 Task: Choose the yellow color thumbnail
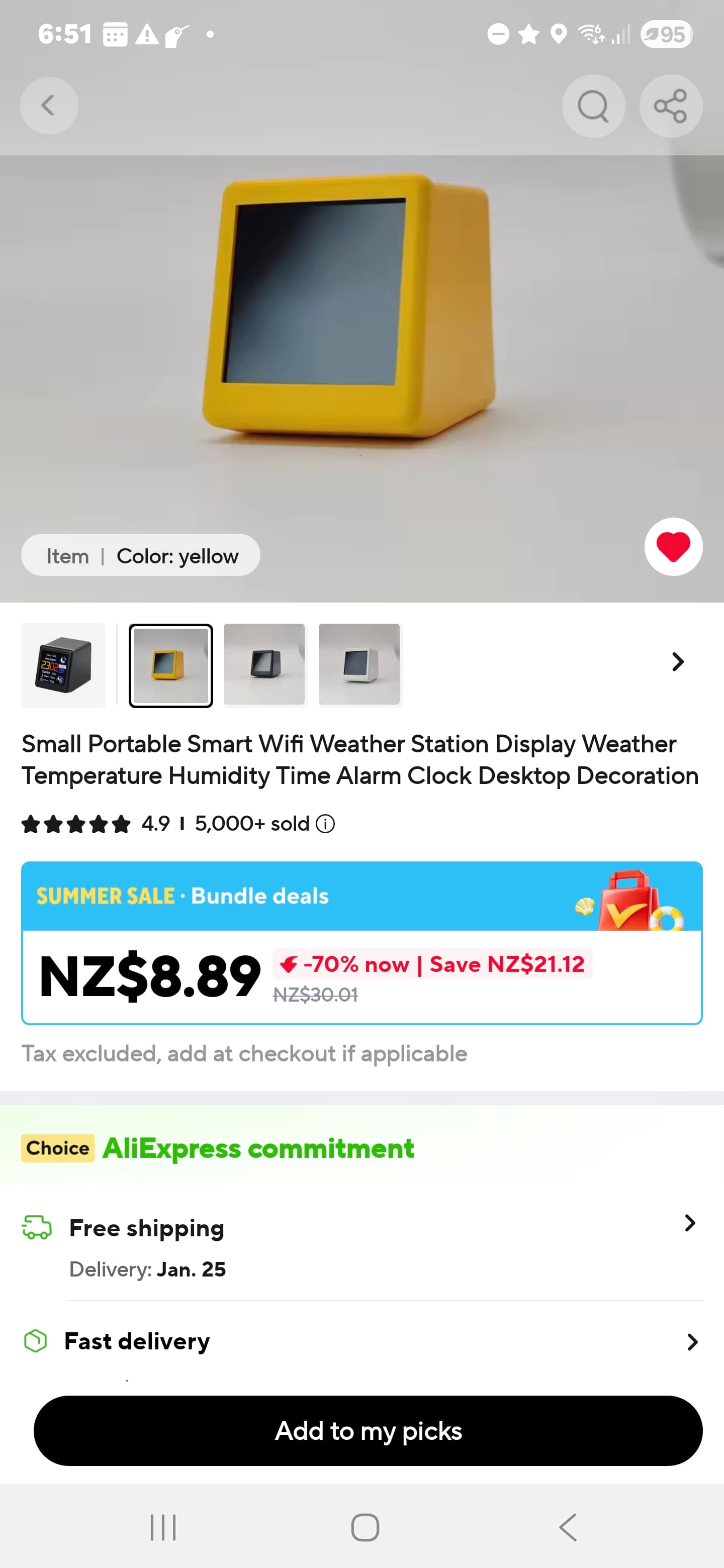(x=170, y=665)
